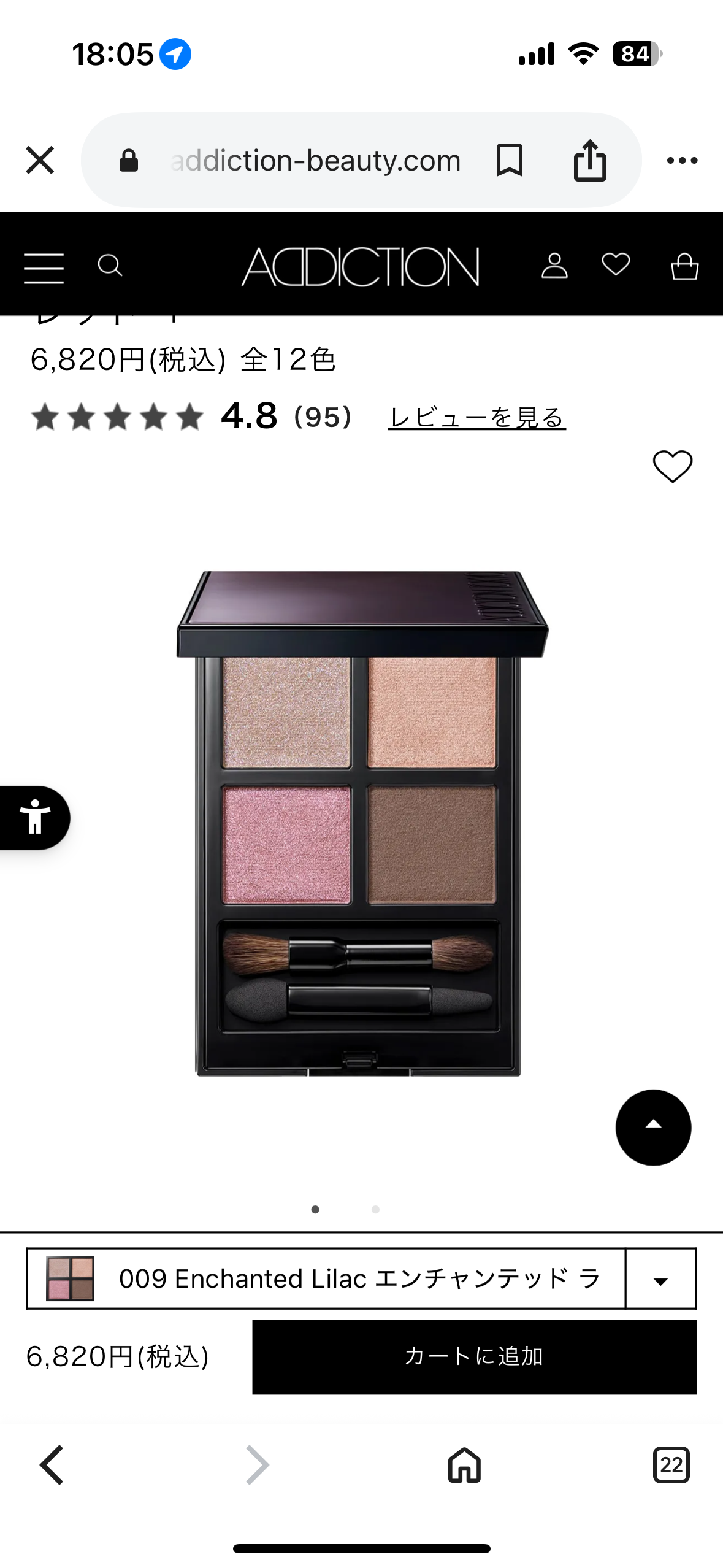This screenshot has height=1568, width=723.
Task: Open the shopping bag
Action: pyautogui.click(x=684, y=266)
